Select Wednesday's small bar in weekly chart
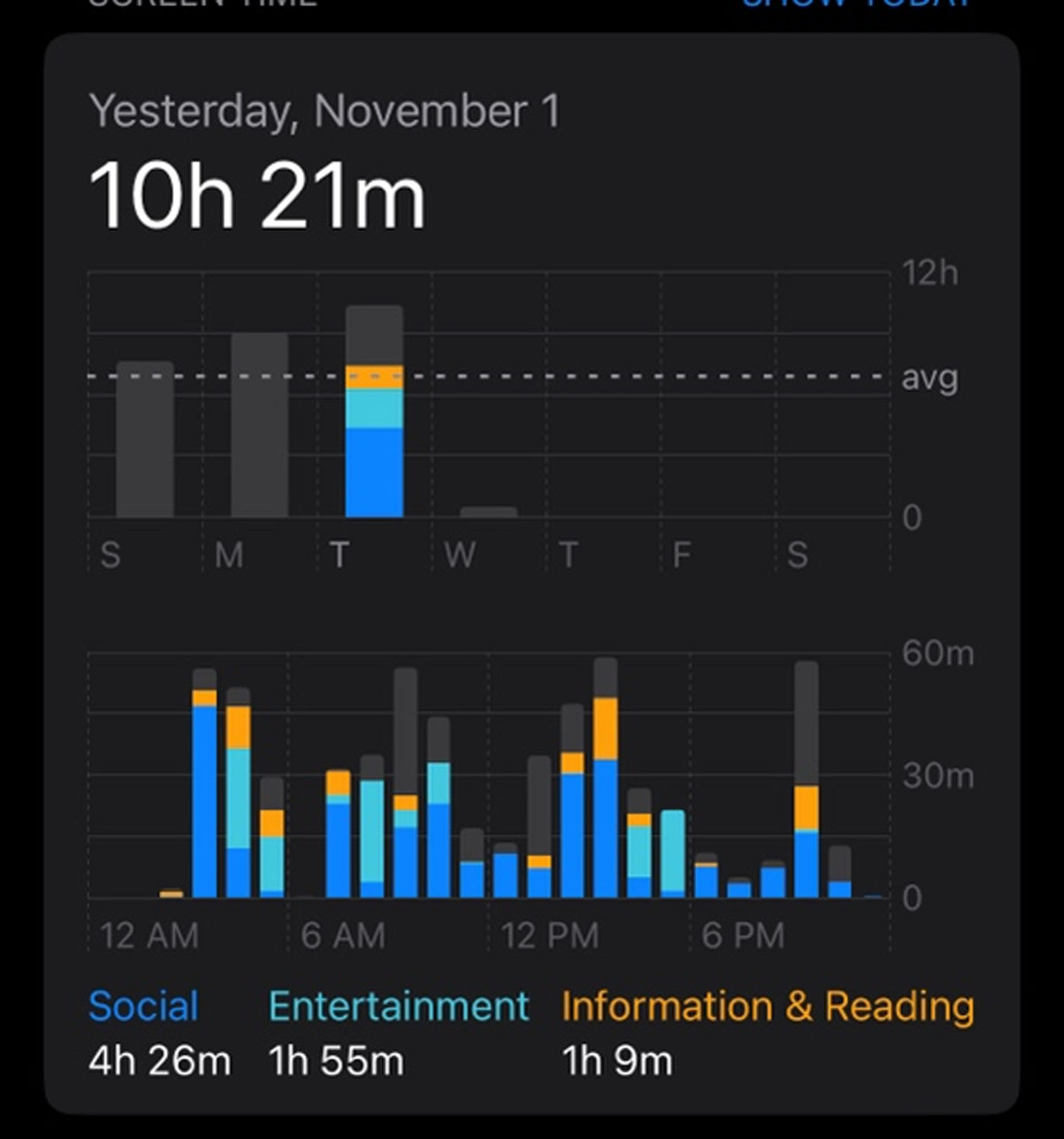Screen dimensions: 1064x1139 489,512
